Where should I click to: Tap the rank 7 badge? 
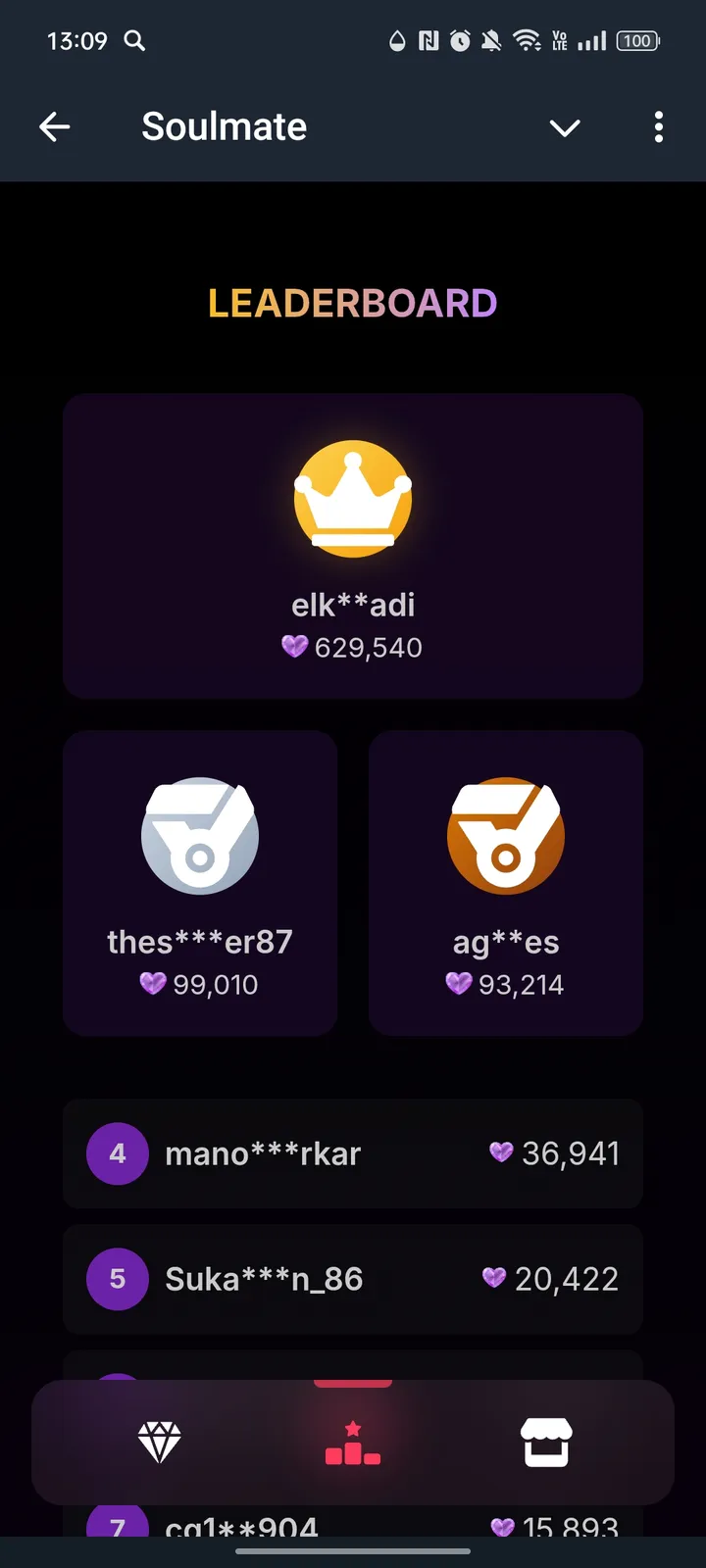117,1526
